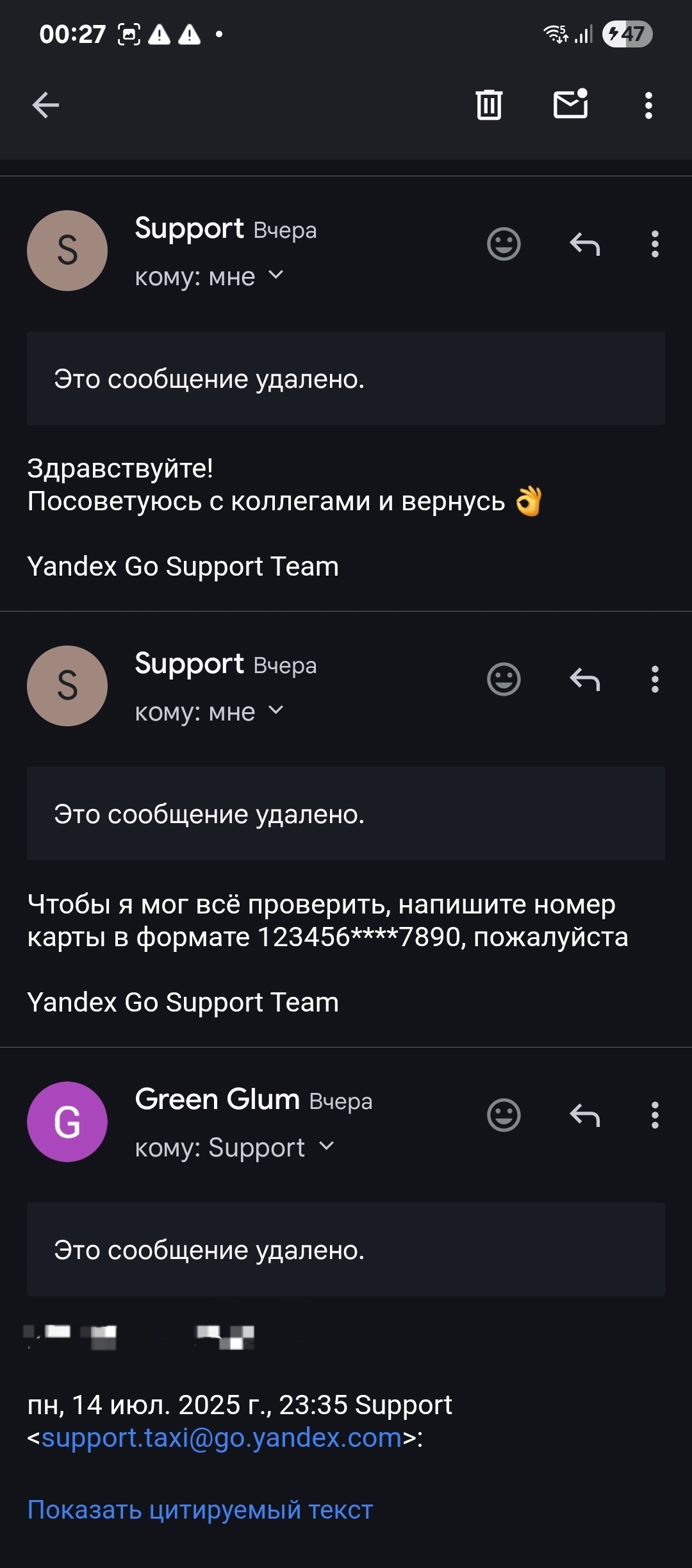Image resolution: width=692 pixels, height=1568 pixels.
Task: Expand recipient details of first Support message
Action: click(276, 276)
